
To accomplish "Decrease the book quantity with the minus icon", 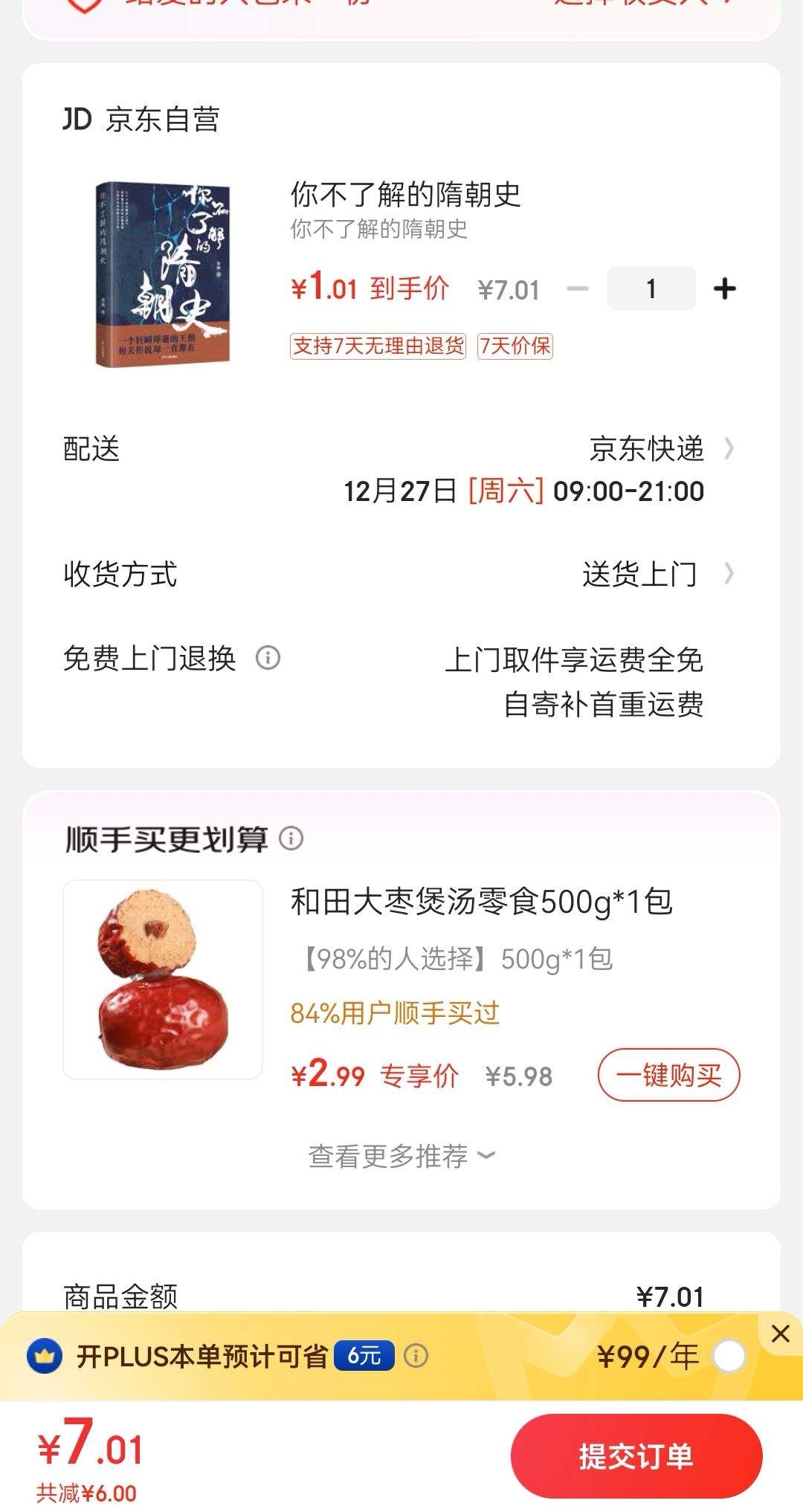I will point(578,289).
